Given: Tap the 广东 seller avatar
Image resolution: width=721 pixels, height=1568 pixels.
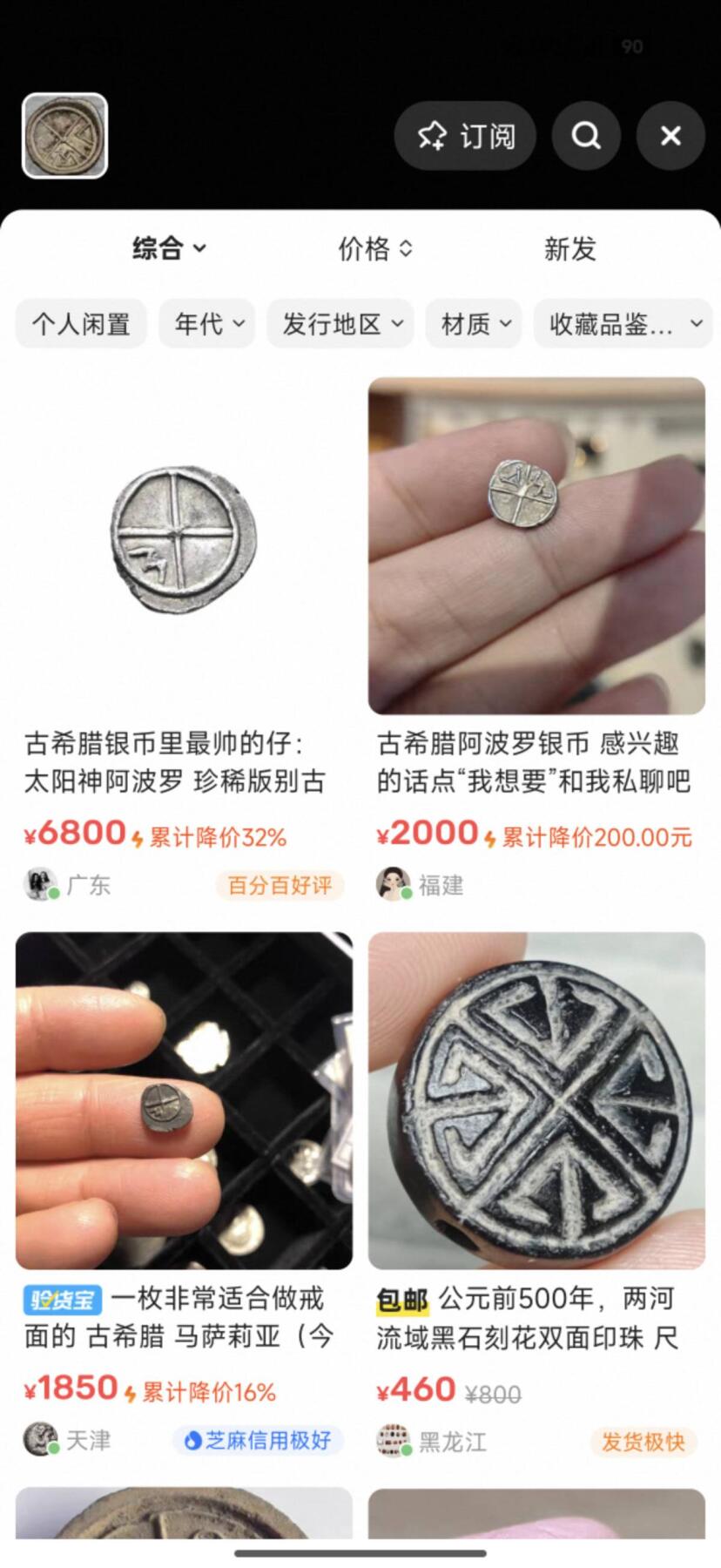Looking at the screenshot, I should [41, 885].
